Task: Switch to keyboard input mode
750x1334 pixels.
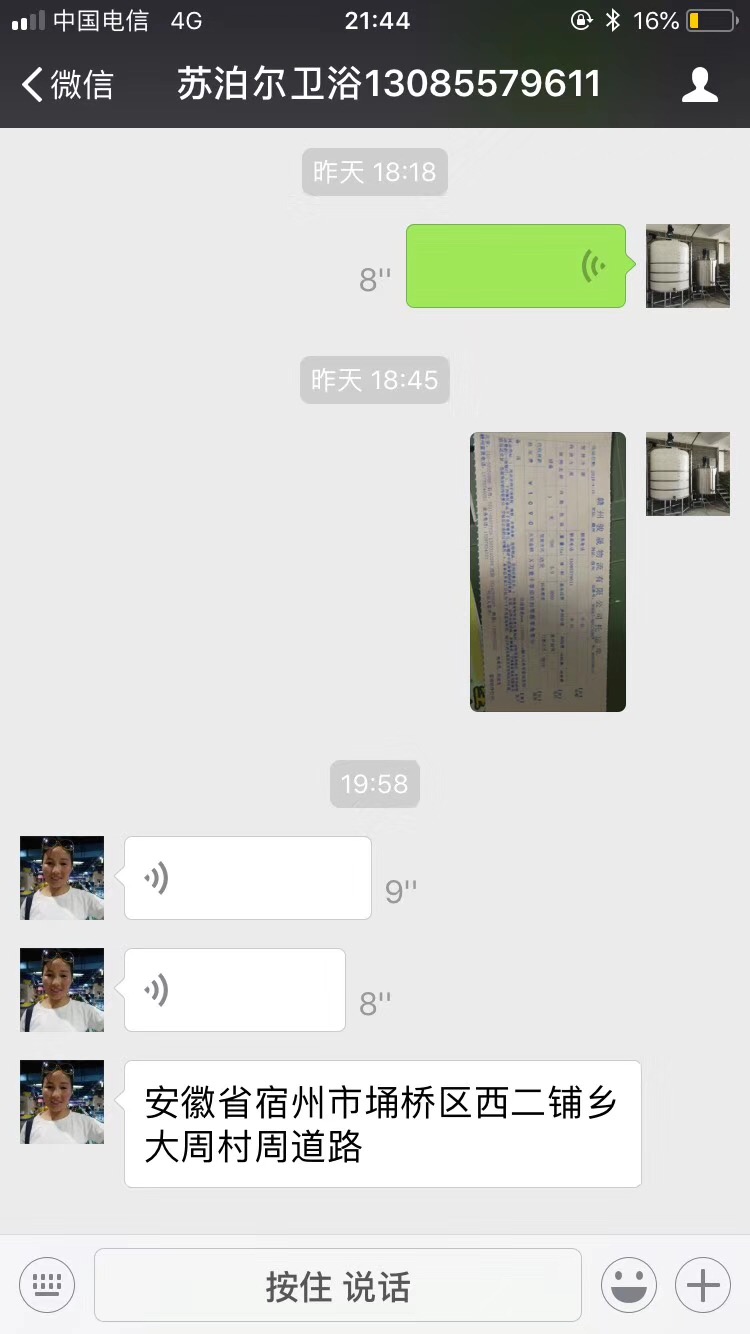Action: (x=47, y=1284)
